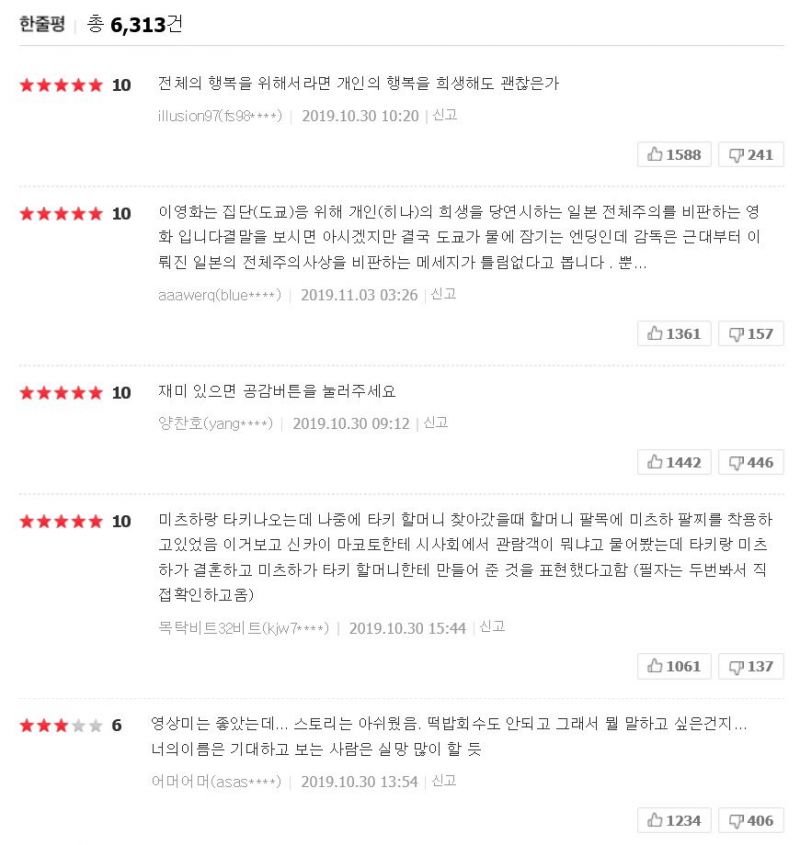
Task: Downvote illusion97's review showing 241 dislikes
Action: [x=750, y=154]
